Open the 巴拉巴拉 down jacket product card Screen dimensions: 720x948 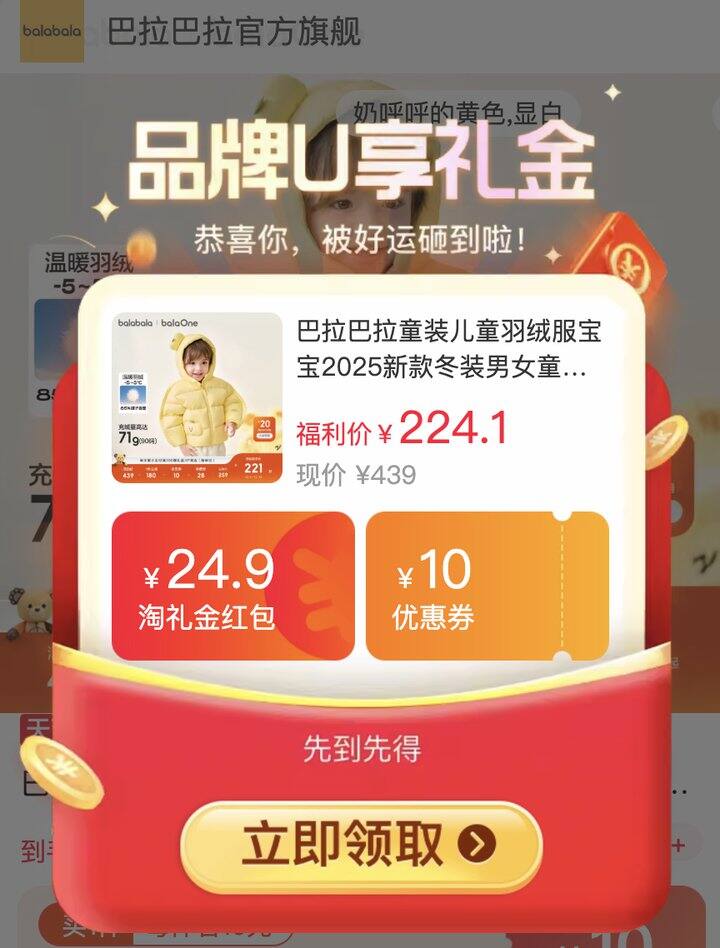tap(360, 398)
